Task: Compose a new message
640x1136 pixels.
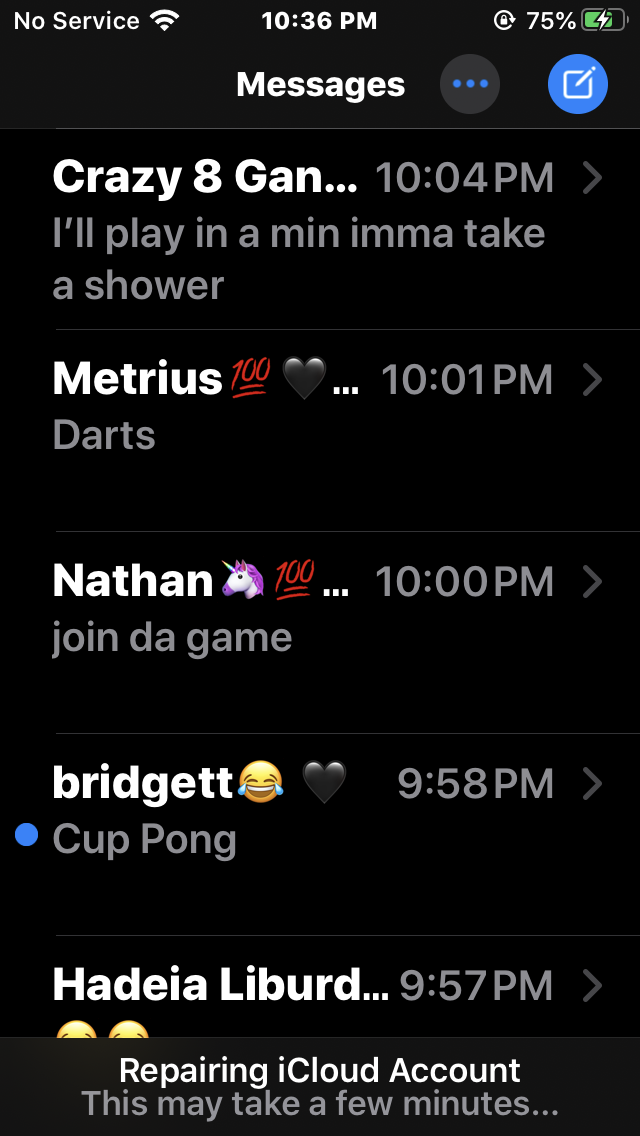Action: point(577,84)
